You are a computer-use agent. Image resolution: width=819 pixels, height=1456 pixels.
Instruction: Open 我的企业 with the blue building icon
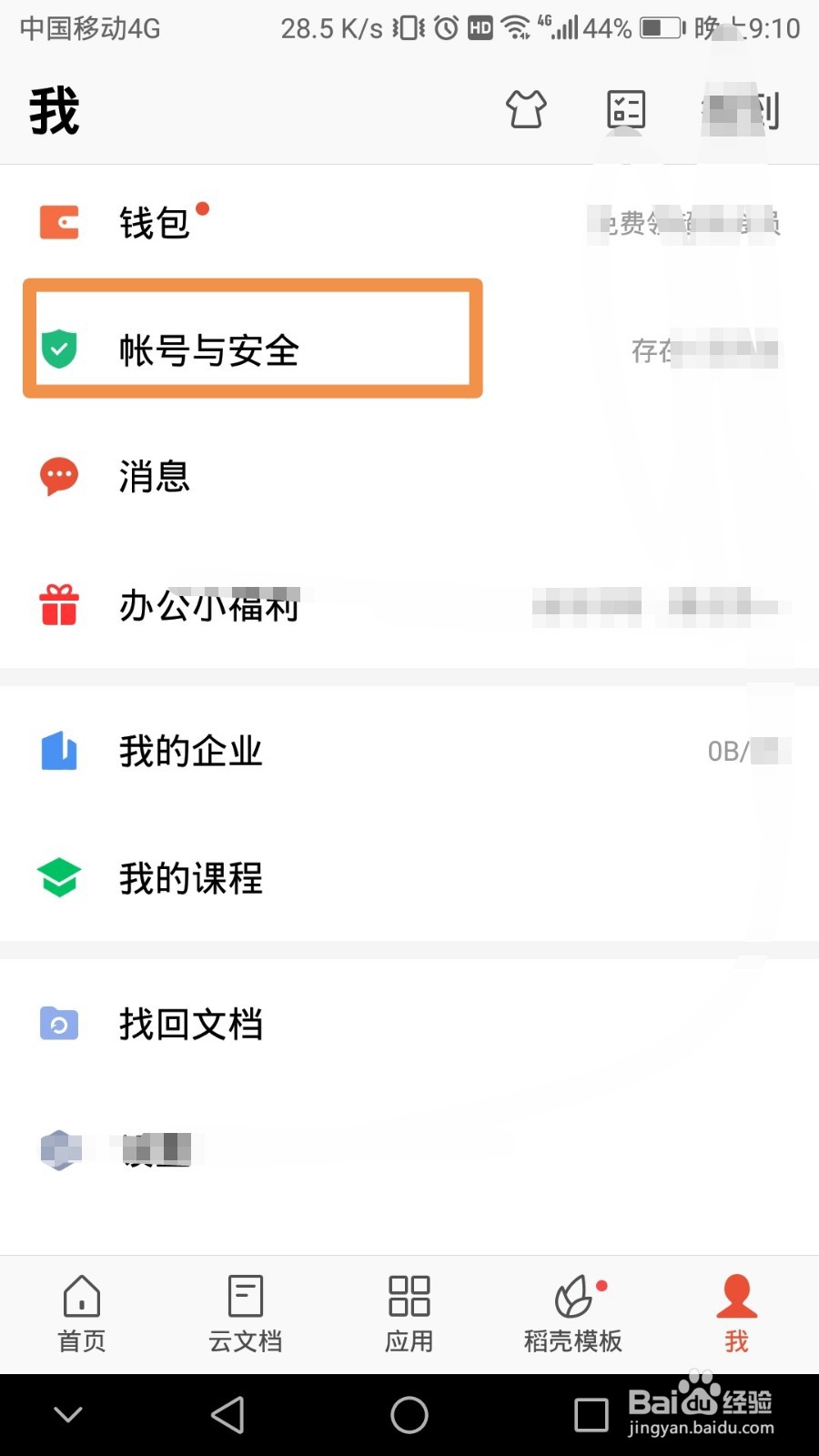[58, 750]
